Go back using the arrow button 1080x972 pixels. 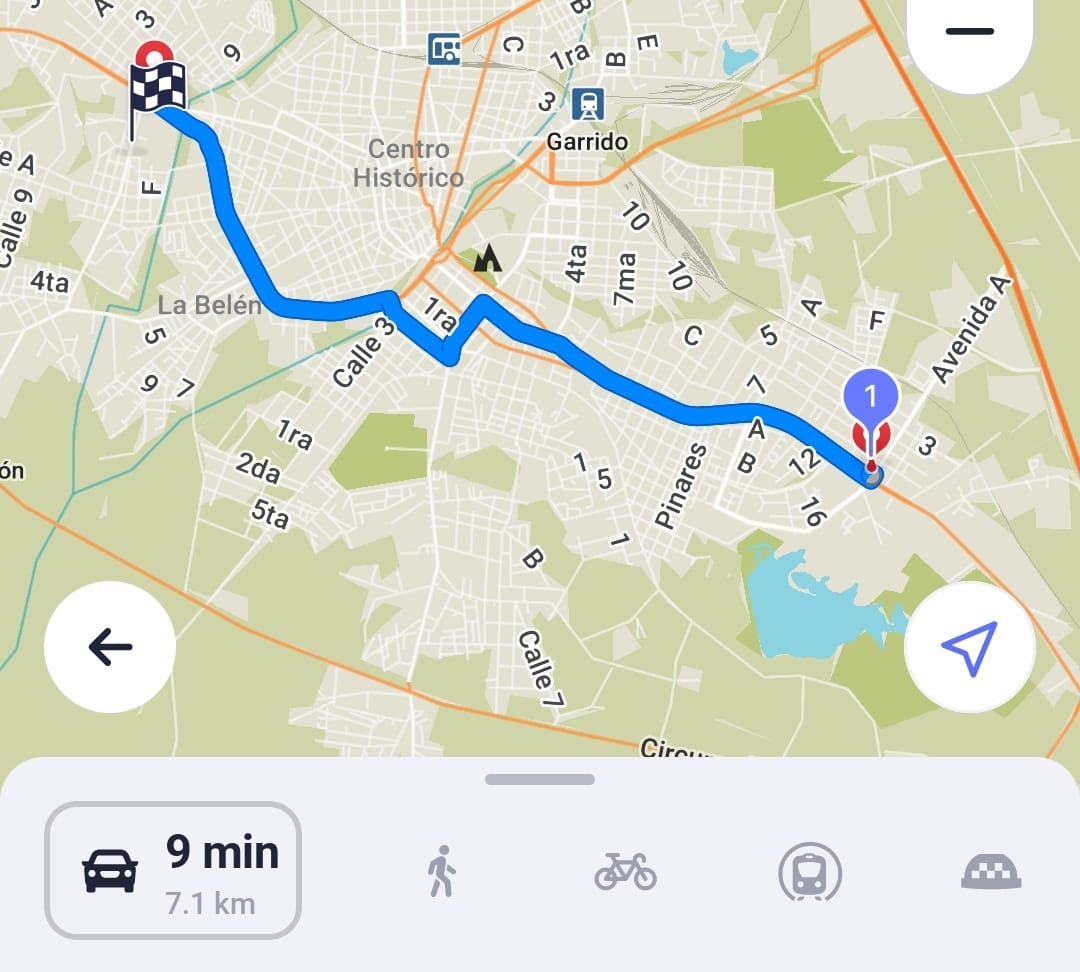(110, 647)
